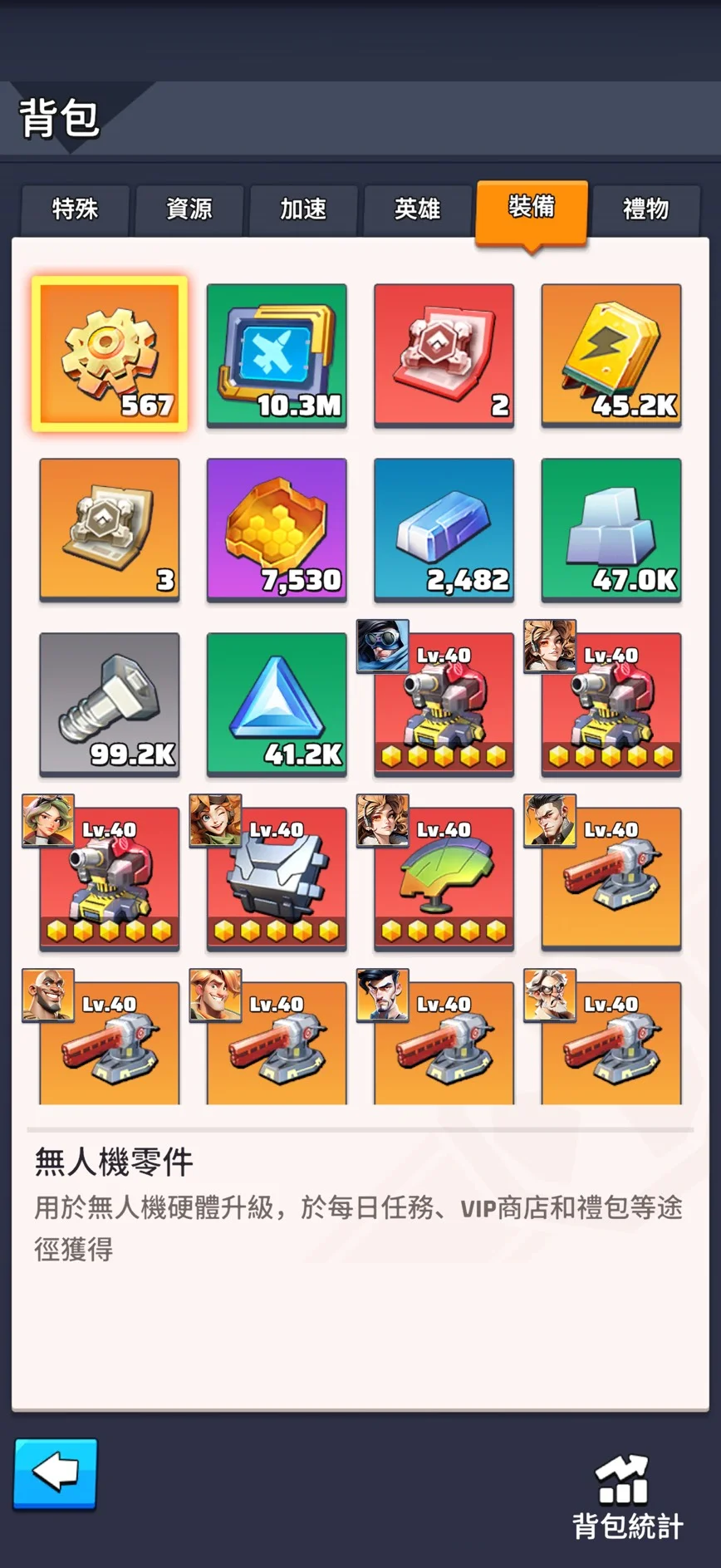The width and height of the screenshot is (721, 1568).
Task: Select the silver blocks item showing 47.0K
Action: 611,528
